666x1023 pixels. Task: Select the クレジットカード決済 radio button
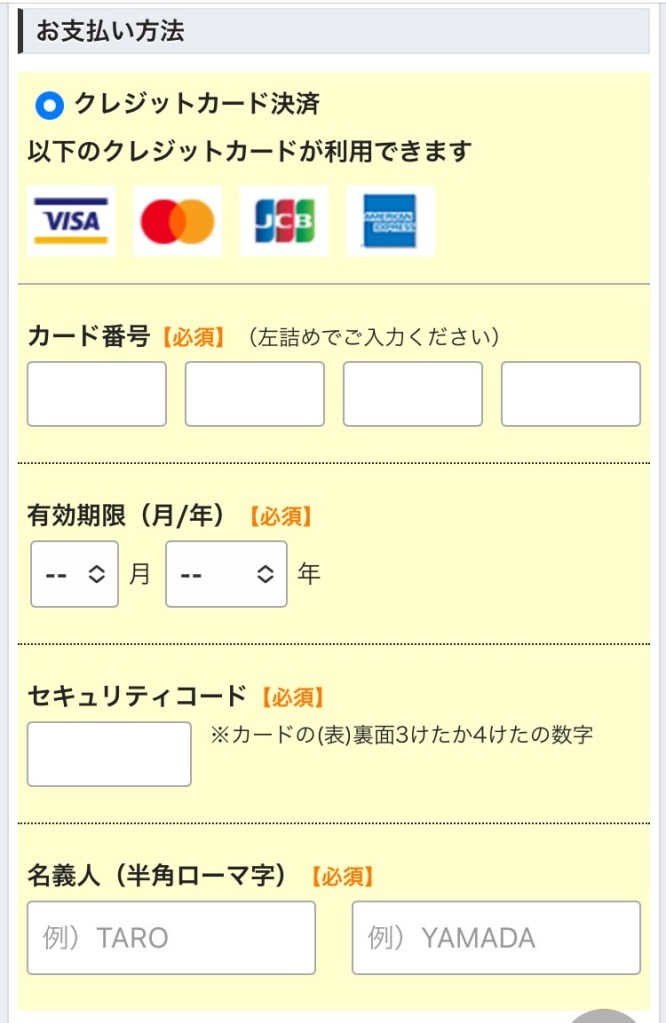49,105
